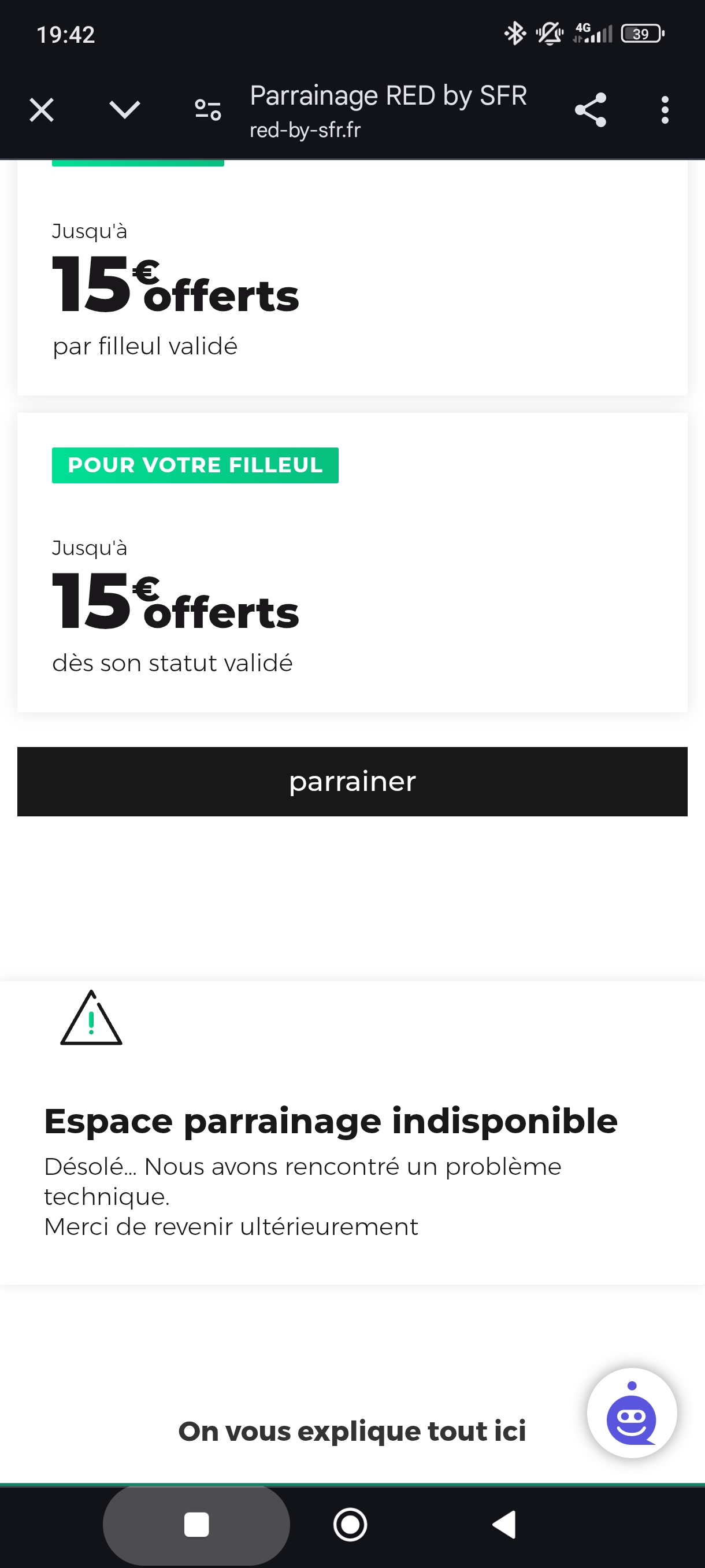Close the browser custom tab

(x=42, y=110)
